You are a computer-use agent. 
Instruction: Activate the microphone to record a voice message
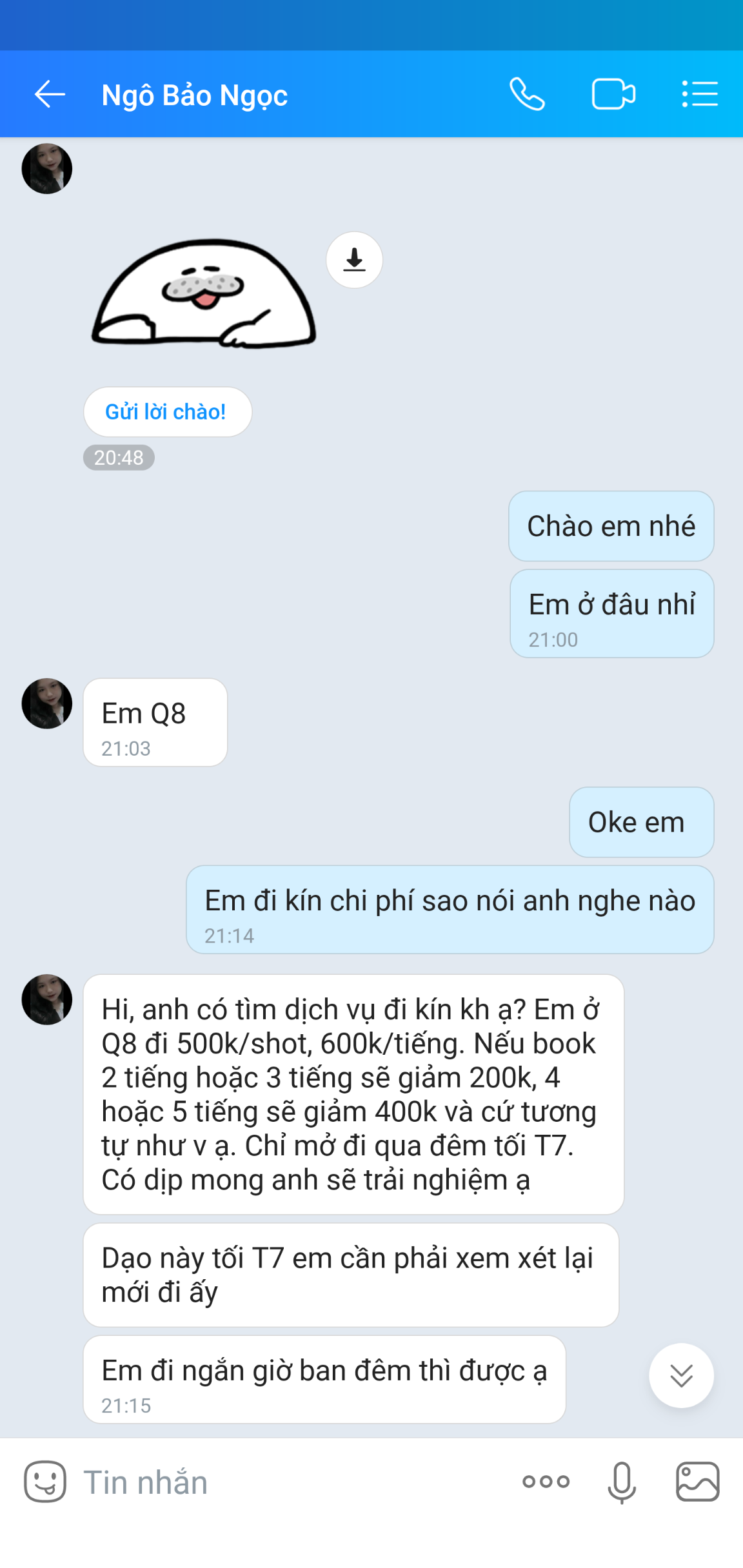click(x=620, y=1481)
